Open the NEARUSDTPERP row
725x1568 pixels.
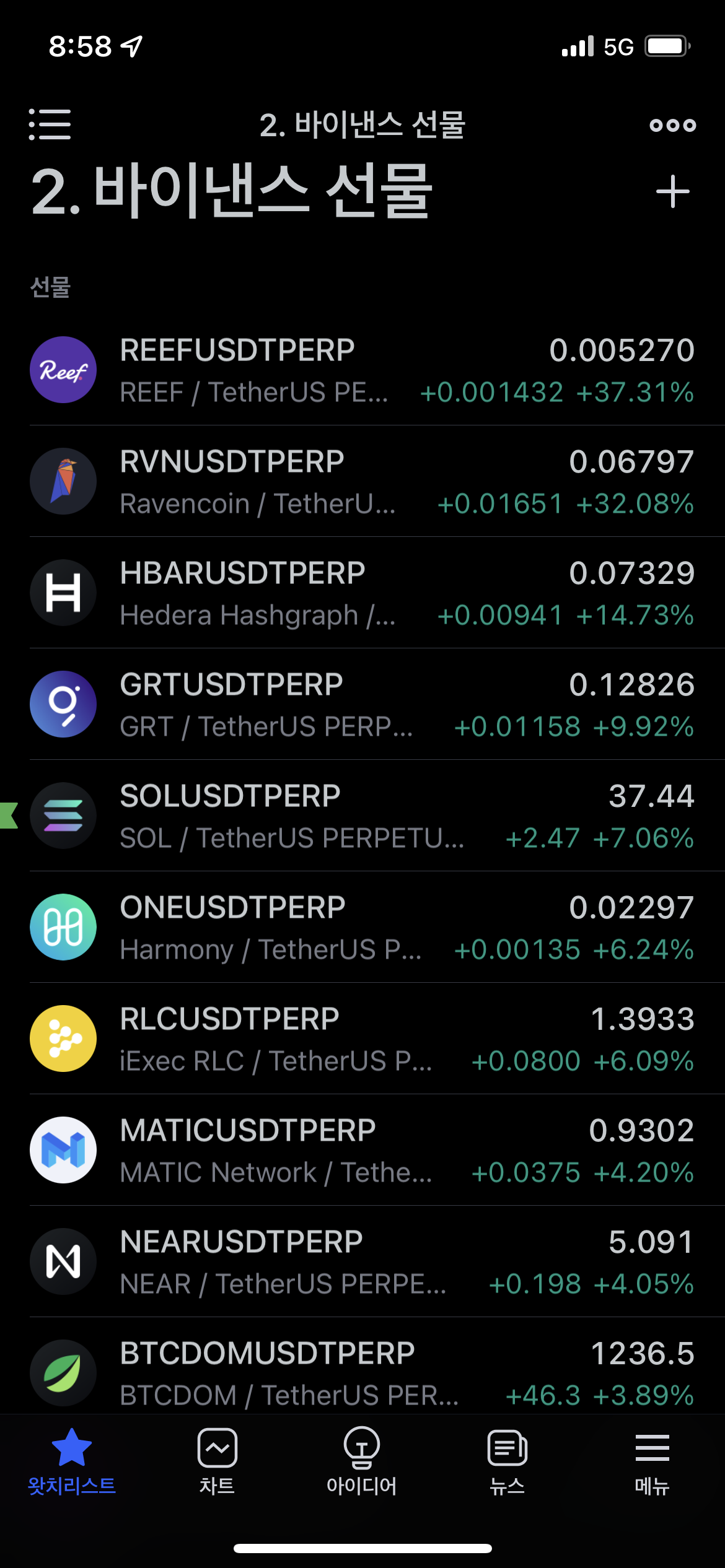[362, 1261]
